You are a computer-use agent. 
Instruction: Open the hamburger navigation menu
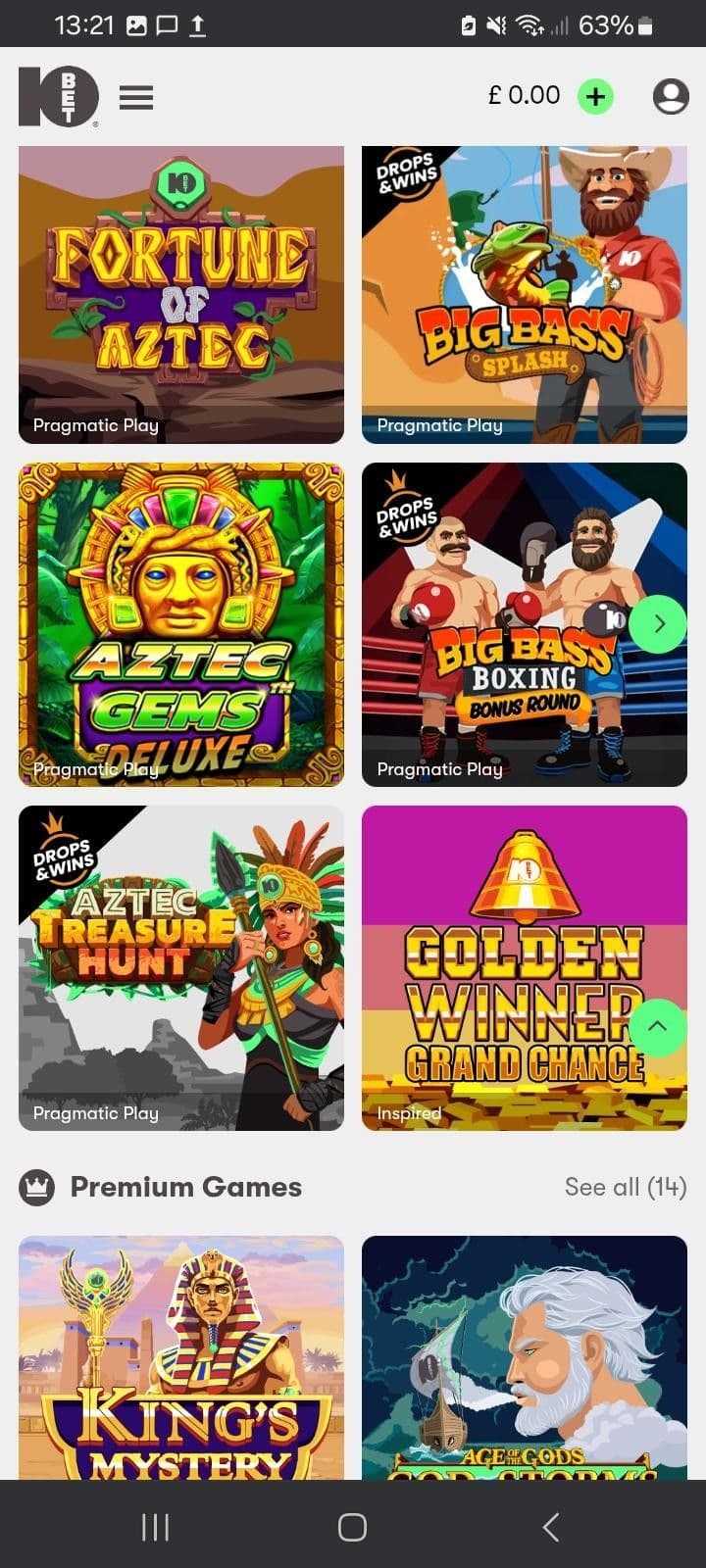pos(136,97)
